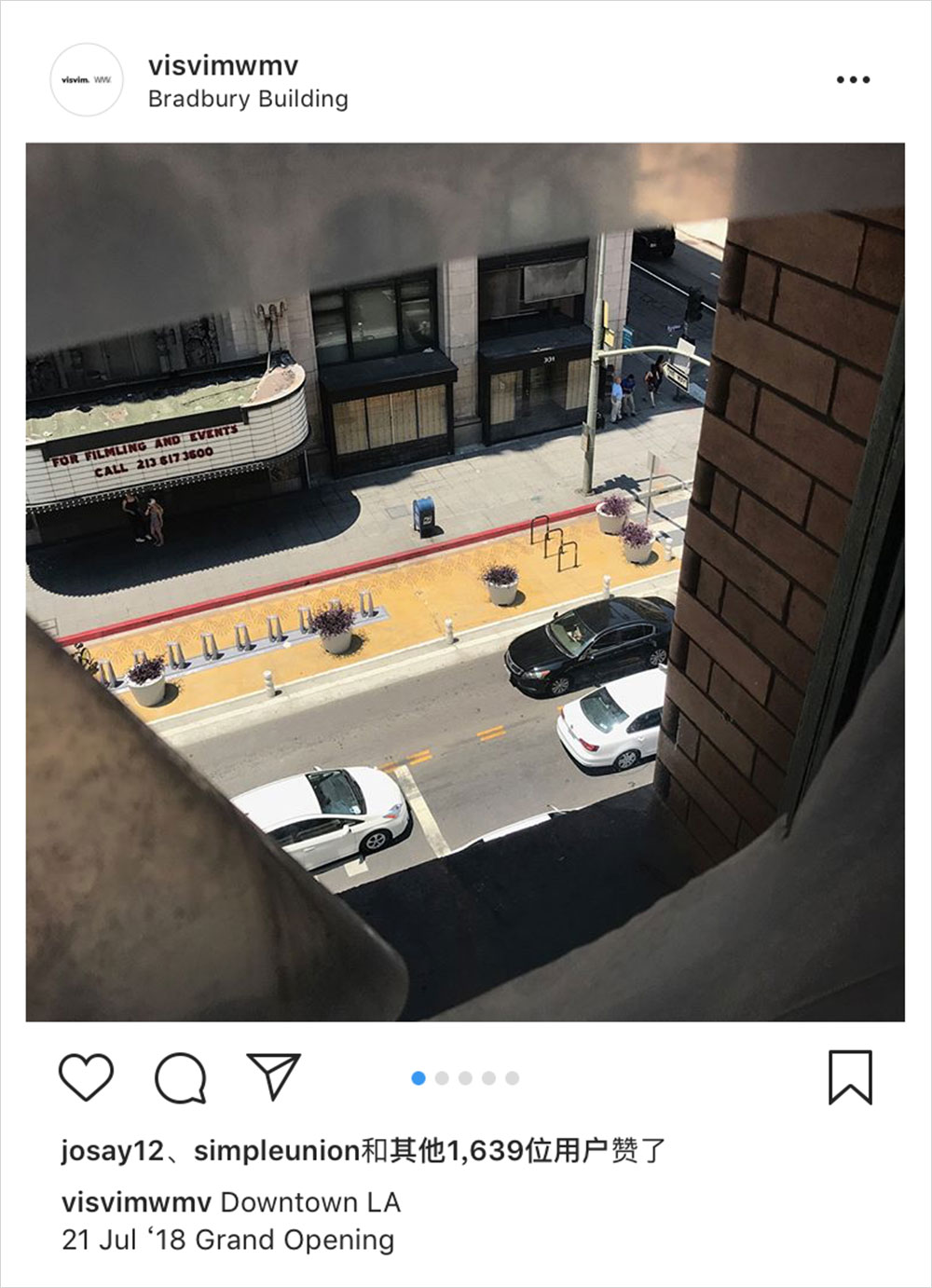Image resolution: width=932 pixels, height=1288 pixels.
Task: Open the post's three-dot options menu
Action: 852,80
